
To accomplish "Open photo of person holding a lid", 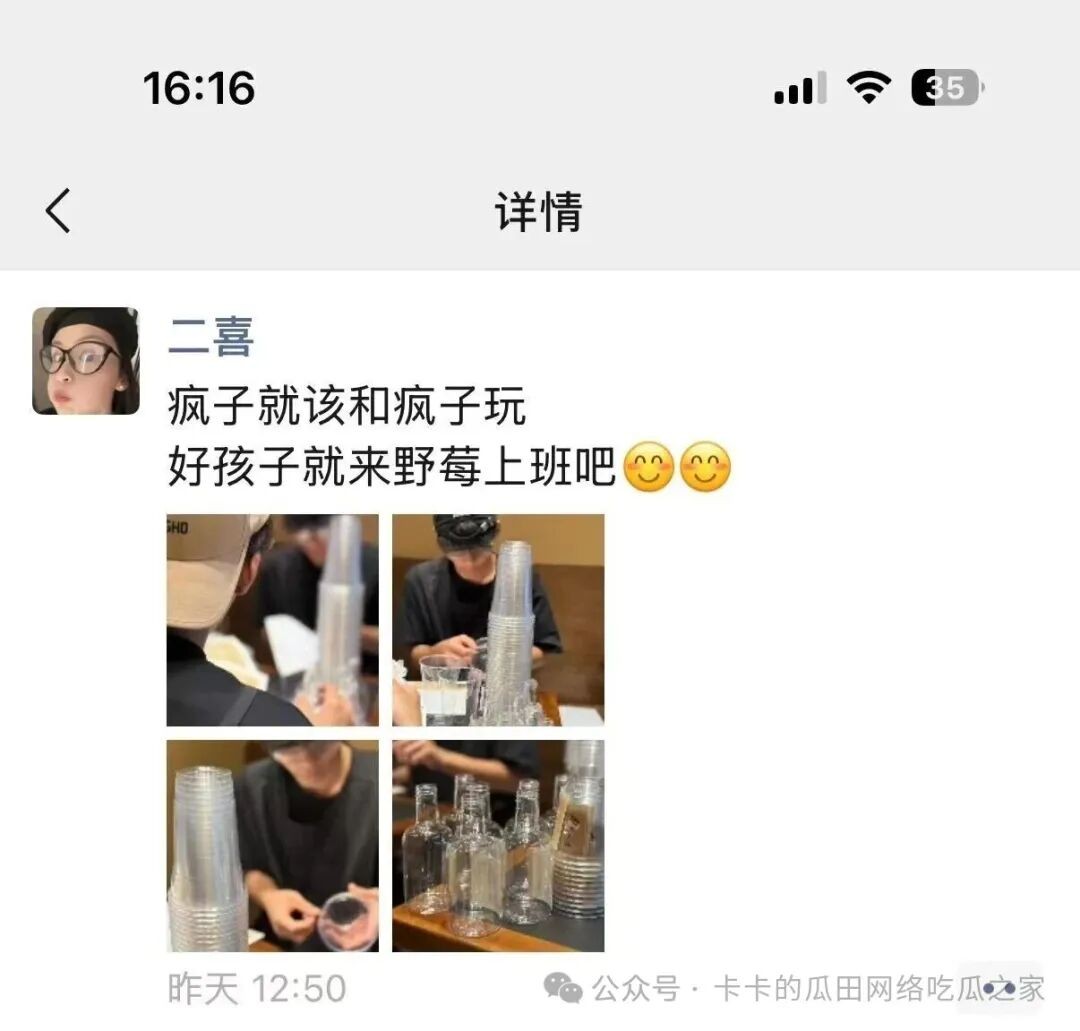I will 272,846.
